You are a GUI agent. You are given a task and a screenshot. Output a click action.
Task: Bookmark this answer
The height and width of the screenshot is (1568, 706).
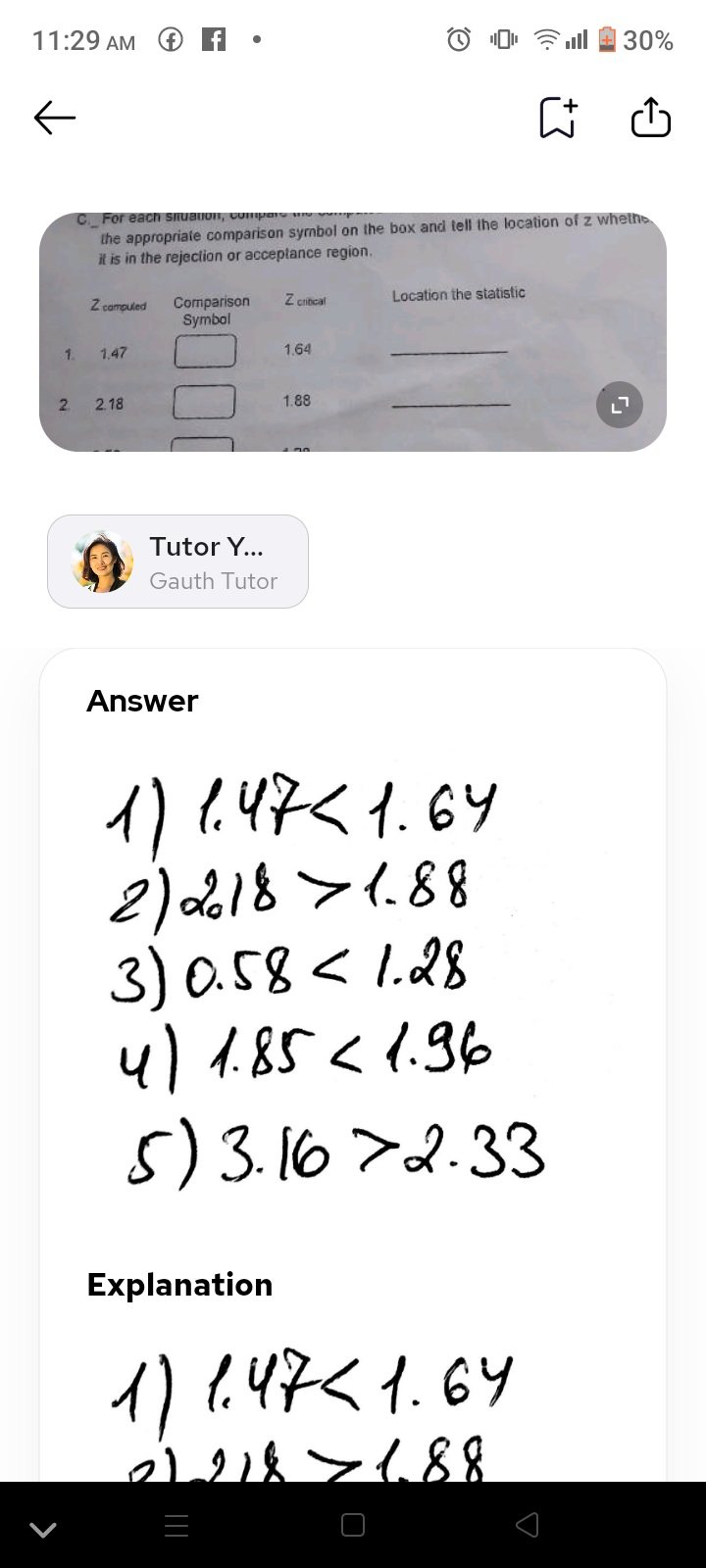point(558,118)
